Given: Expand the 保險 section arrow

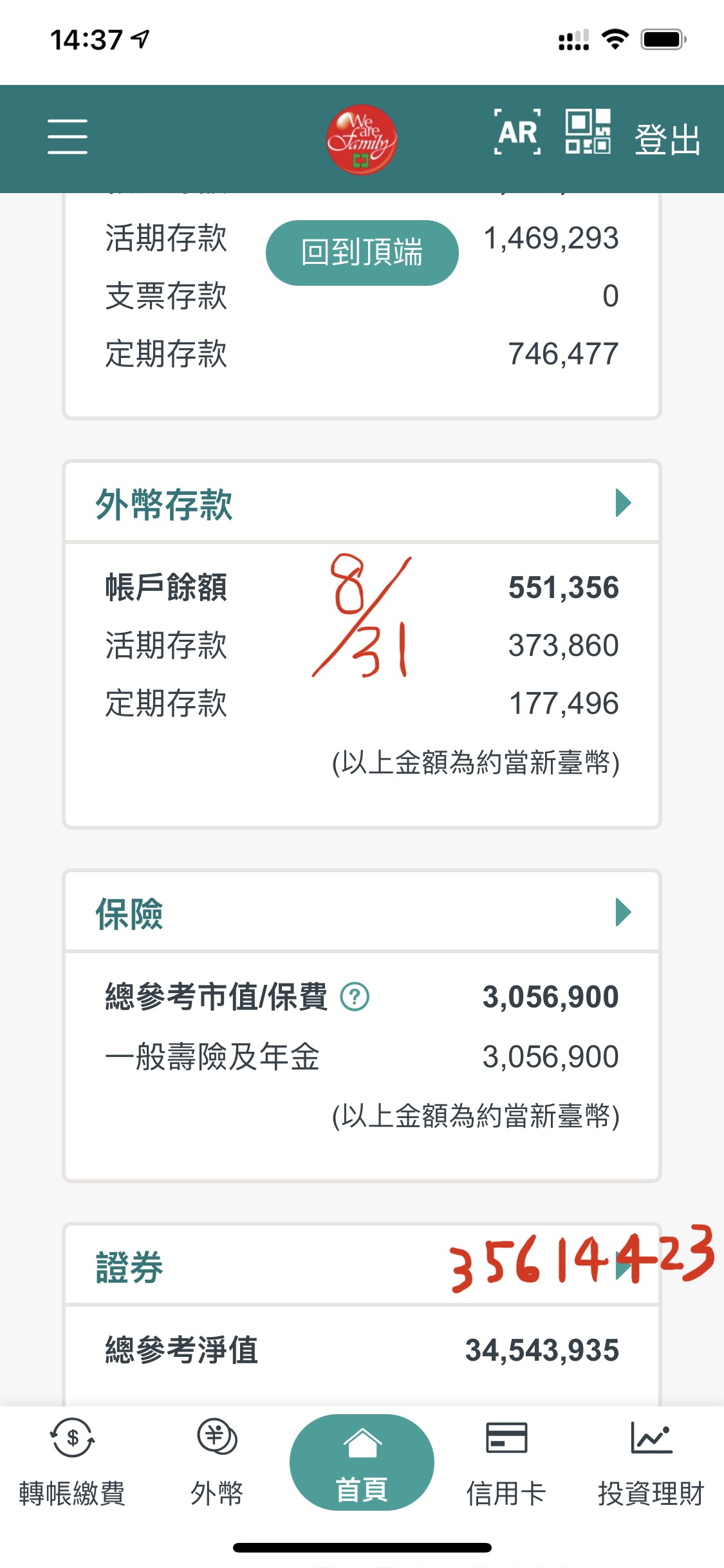Looking at the screenshot, I should point(623,912).
